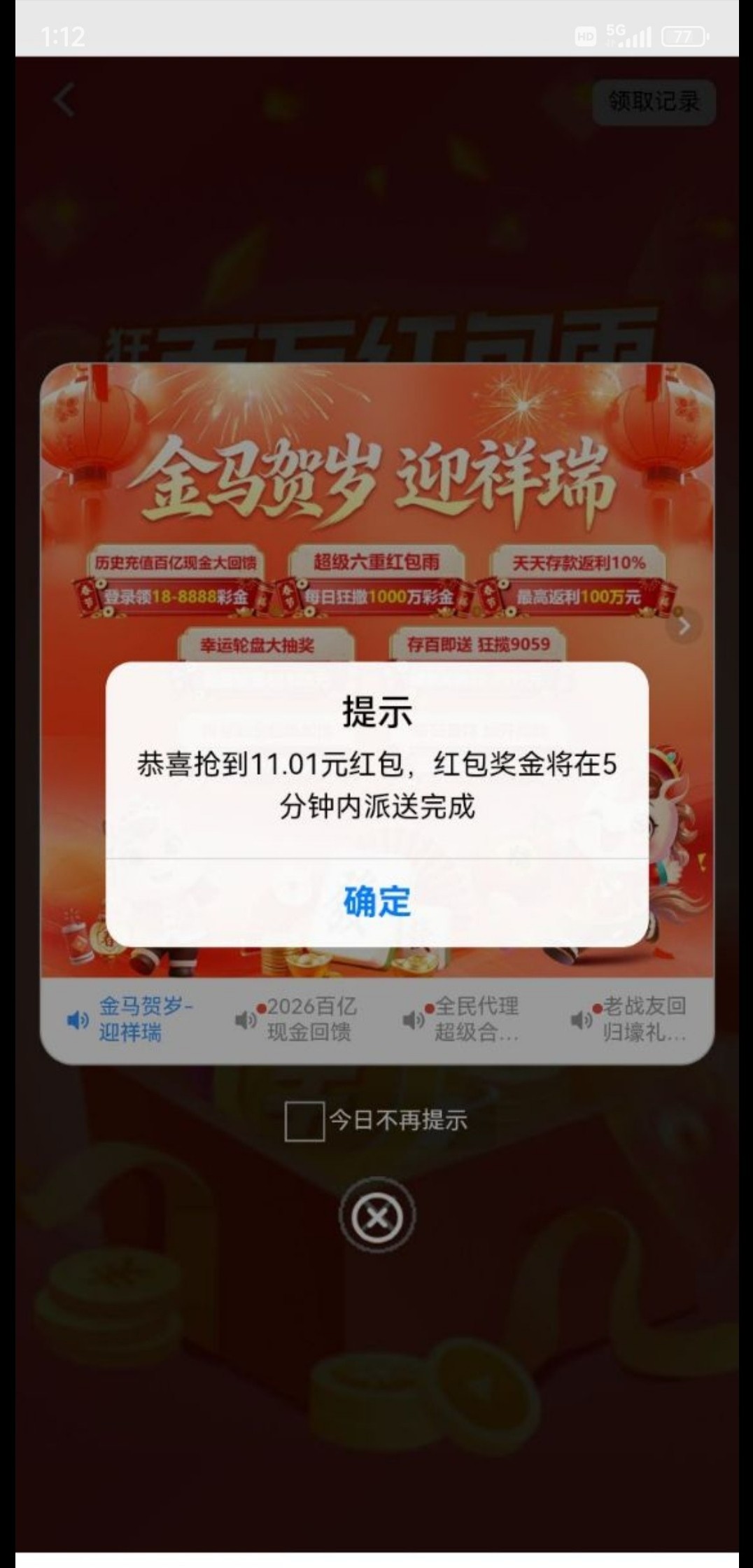Close the promotion popup with the X
Screen dimensions: 753x1568
point(376,1217)
